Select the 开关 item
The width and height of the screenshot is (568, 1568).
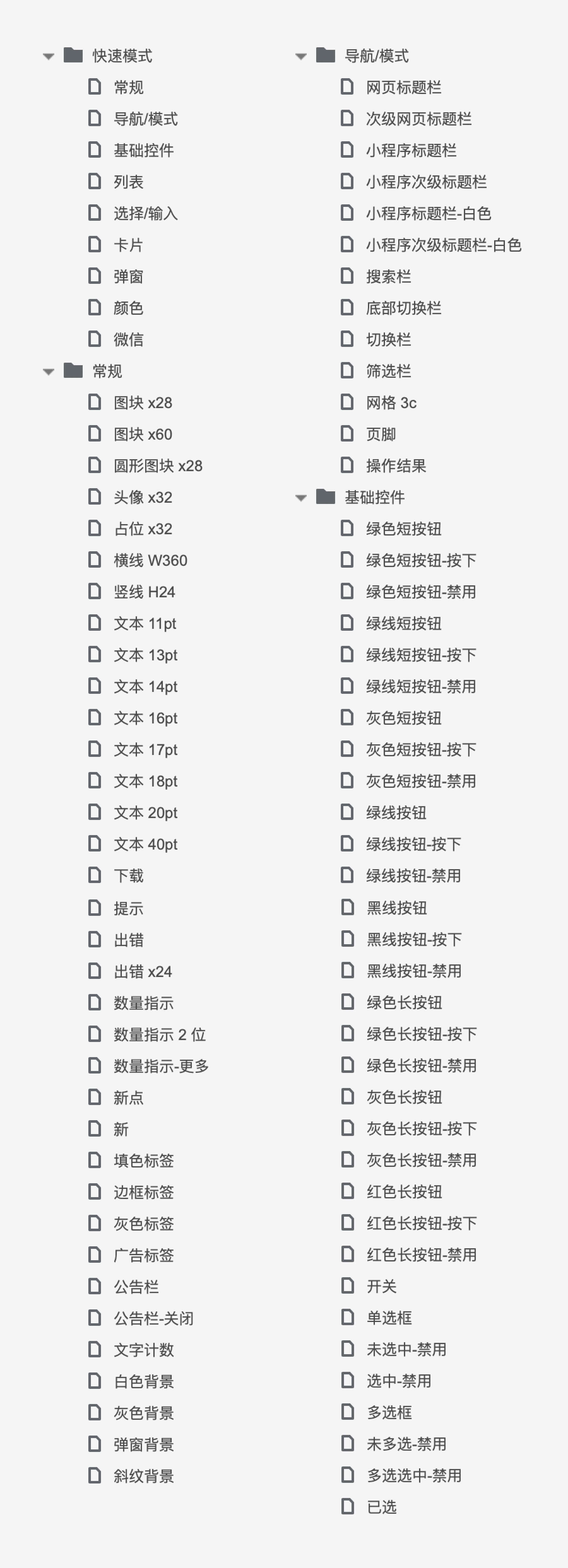tap(381, 1287)
